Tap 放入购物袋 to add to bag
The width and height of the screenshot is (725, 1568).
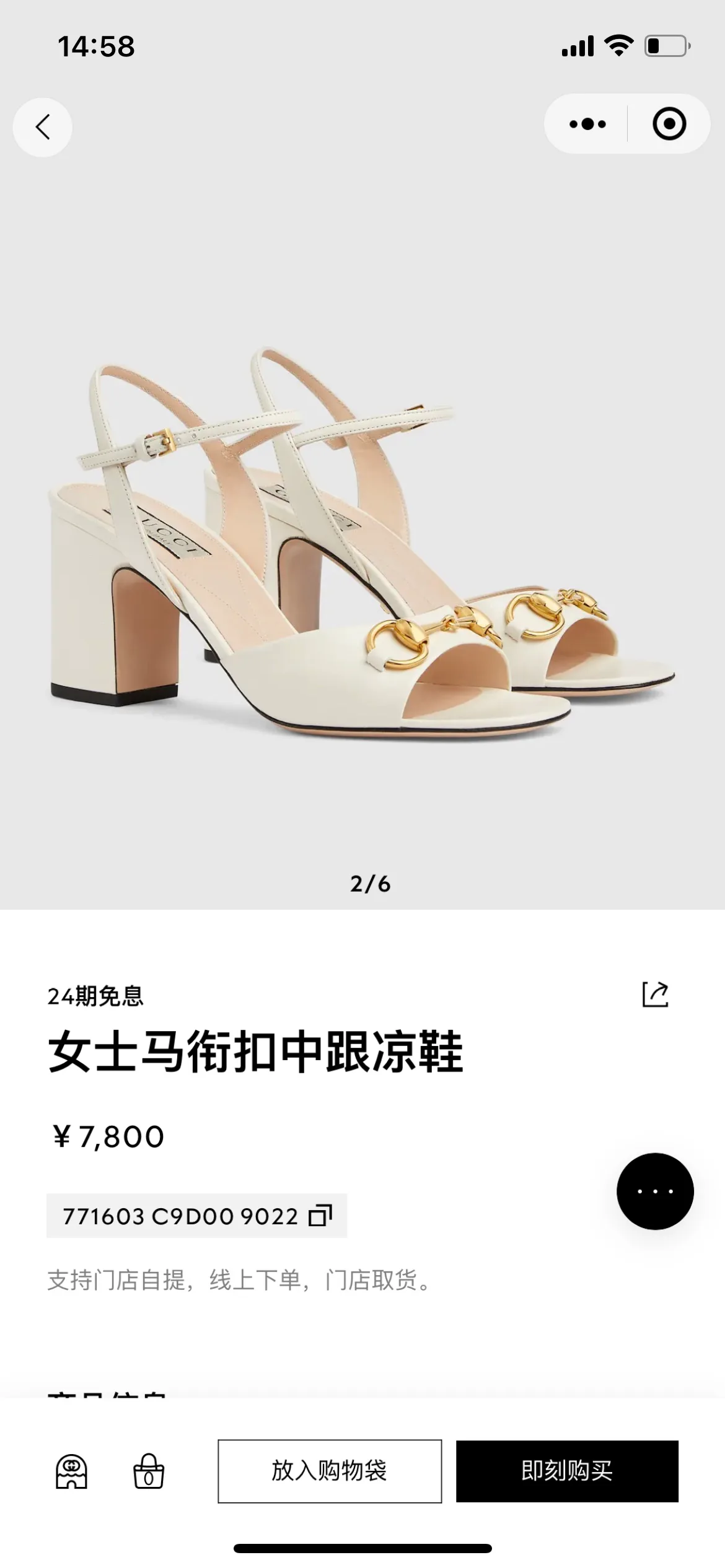pos(330,1471)
